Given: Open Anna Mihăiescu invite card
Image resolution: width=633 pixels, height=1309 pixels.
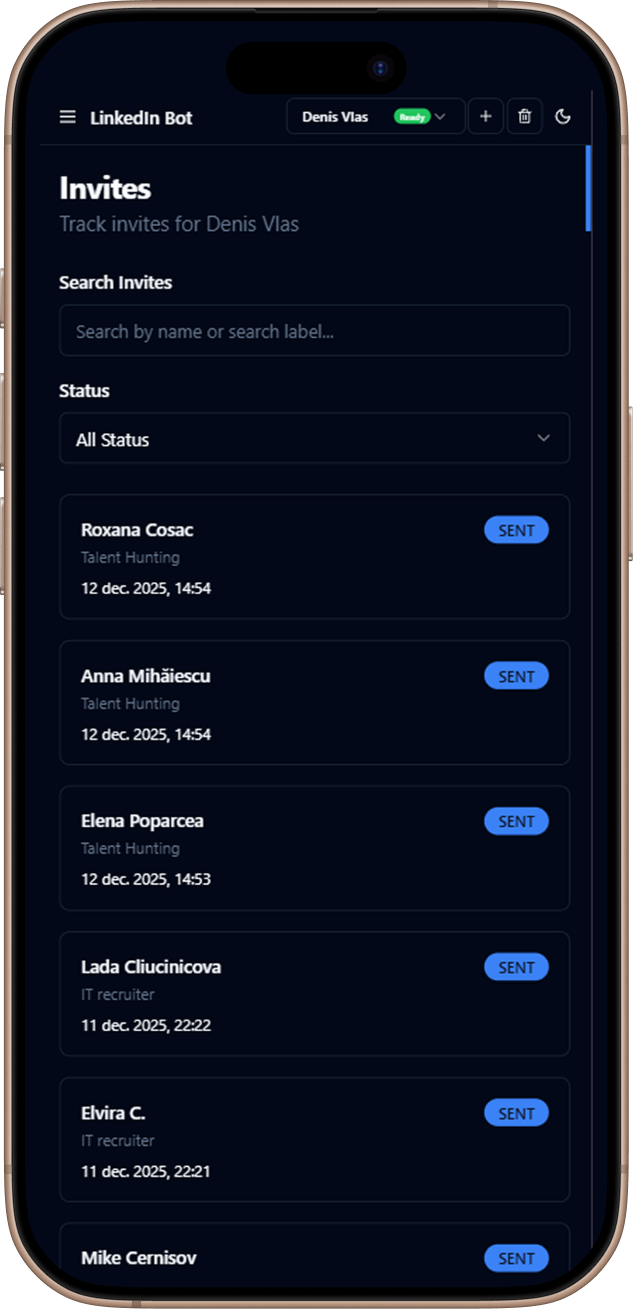Looking at the screenshot, I should point(314,703).
